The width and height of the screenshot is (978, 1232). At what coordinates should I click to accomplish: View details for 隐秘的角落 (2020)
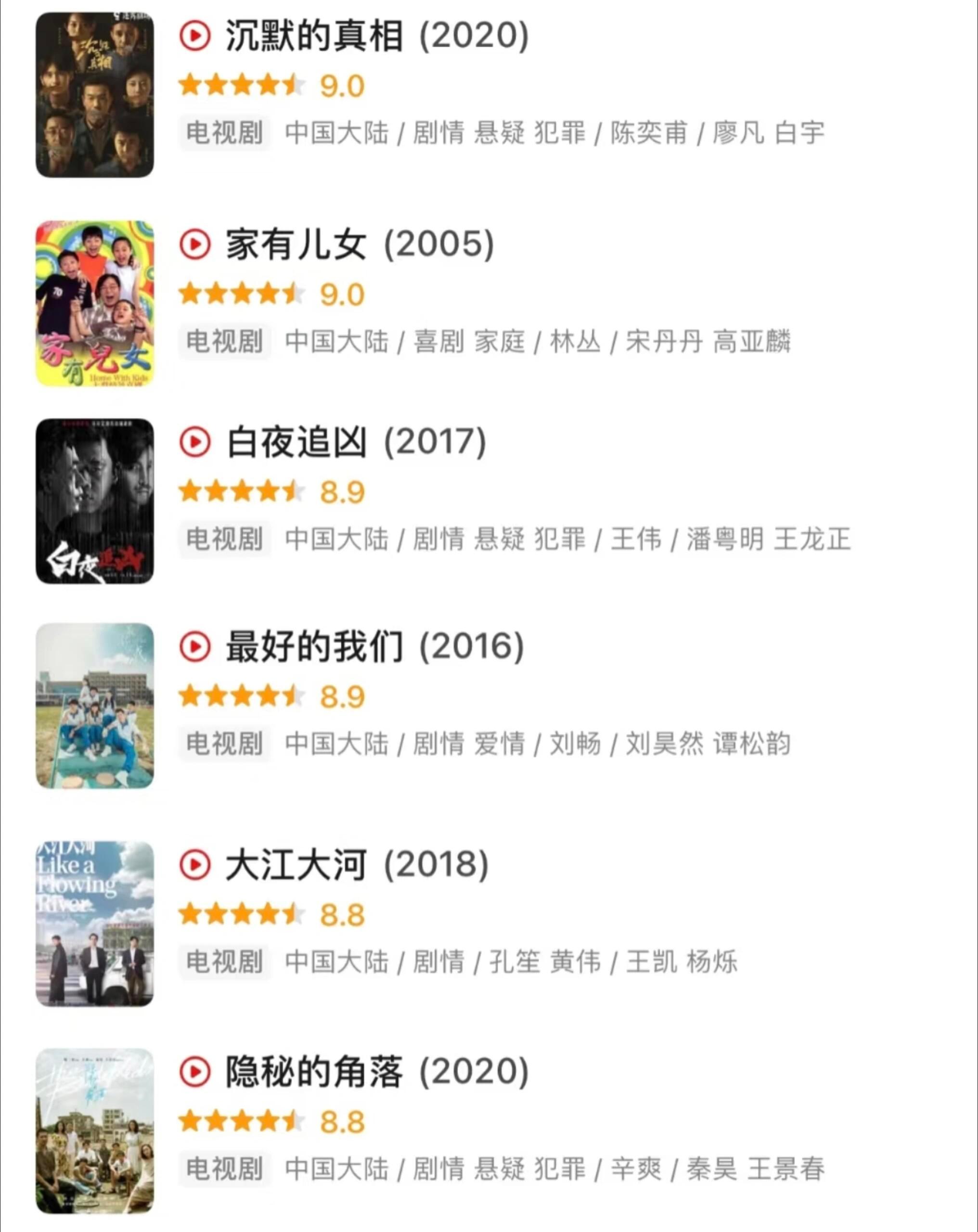[x=377, y=1072]
